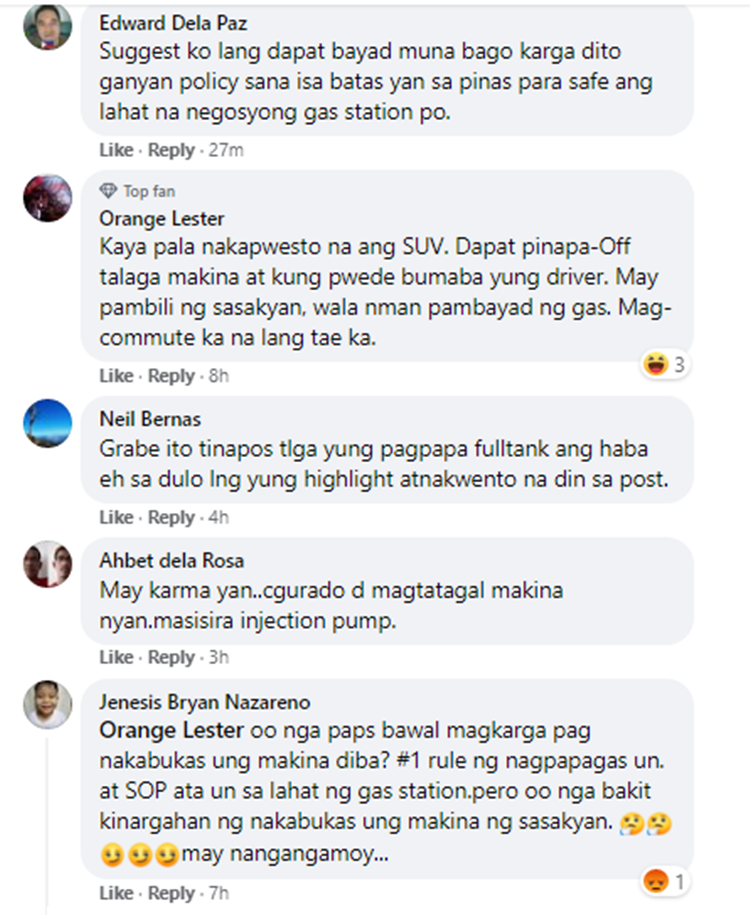Like Jenesis Bryan Nazareno's comment

(x=116, y=893)
